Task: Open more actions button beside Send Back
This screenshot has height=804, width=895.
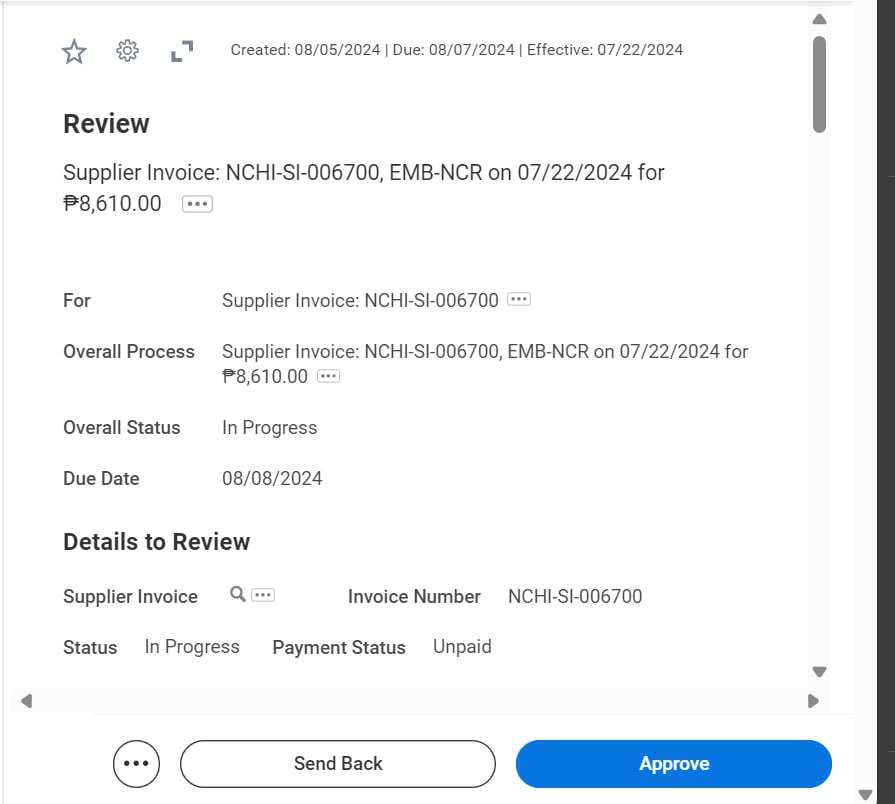Action: [x=136, y=764]
